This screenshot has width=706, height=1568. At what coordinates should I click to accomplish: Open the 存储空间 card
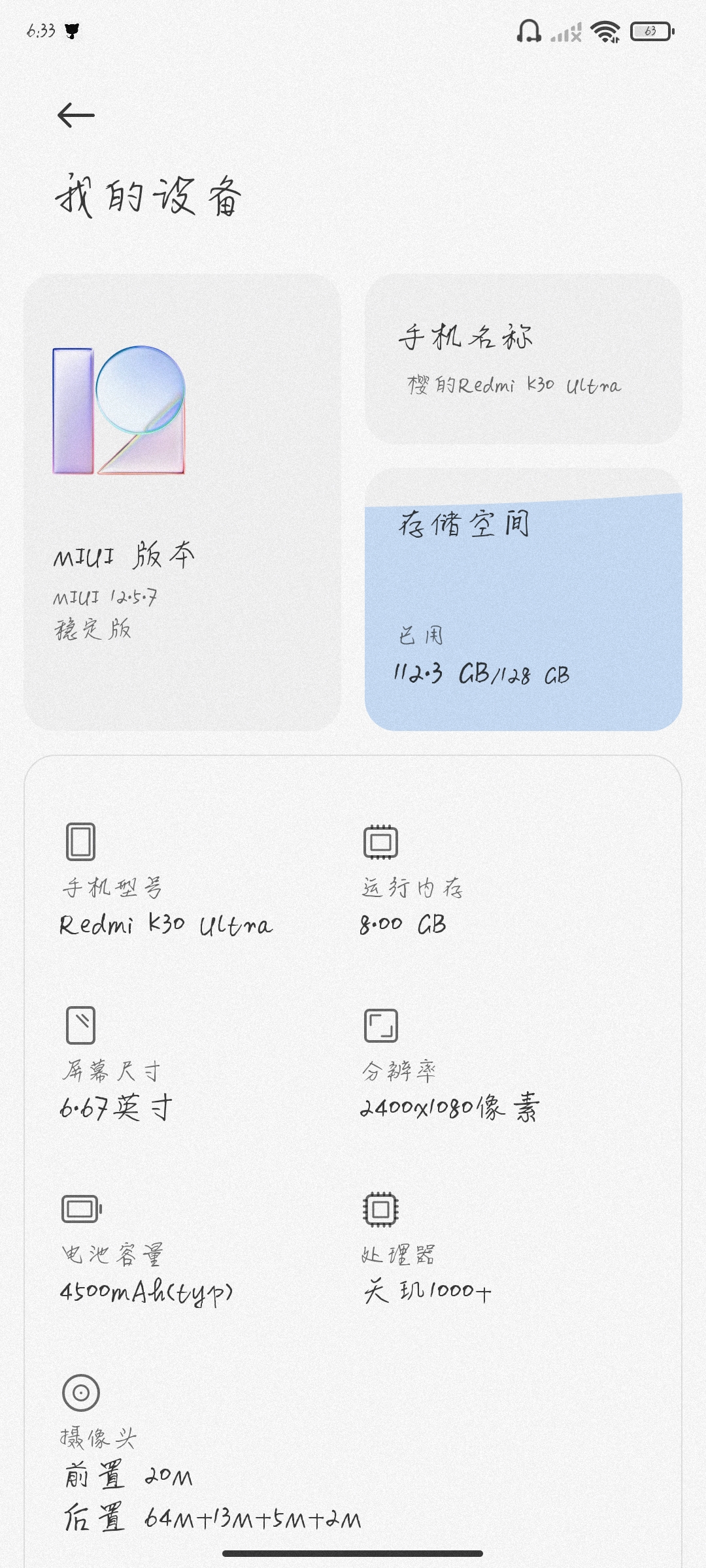pyautogui.click(x=523, y=600)
